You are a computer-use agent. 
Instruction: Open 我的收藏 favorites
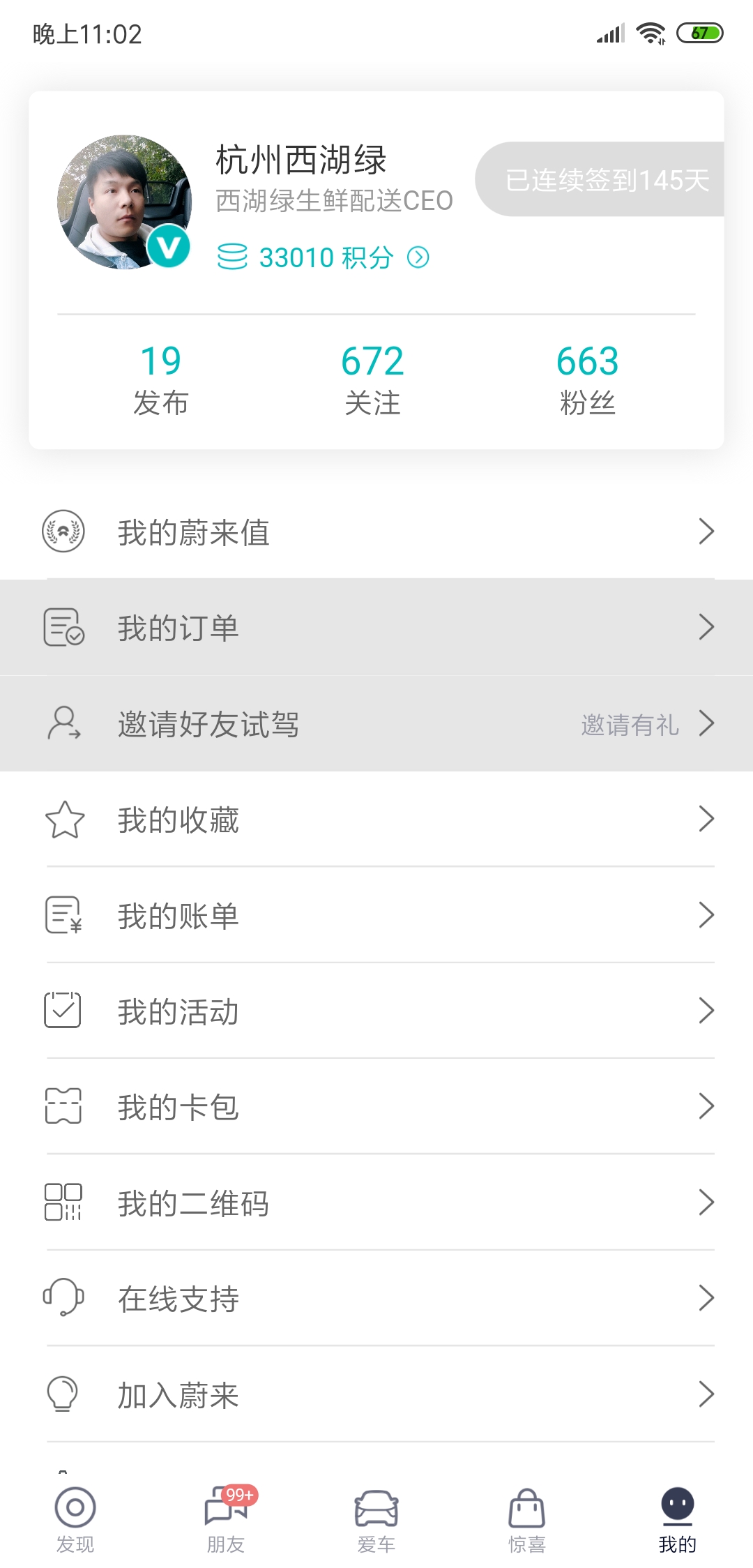(376, 819)
